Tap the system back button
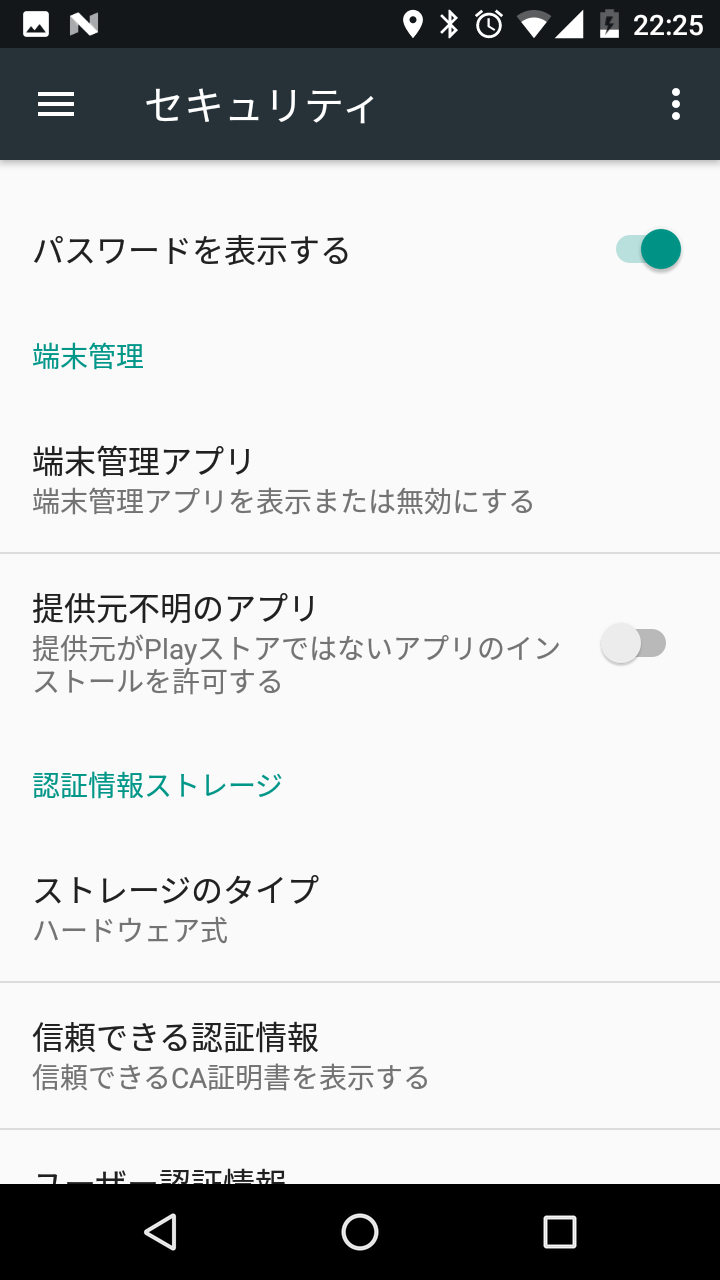The height and width of the screenshot is (1280, 720). [x=160, y=1232]
